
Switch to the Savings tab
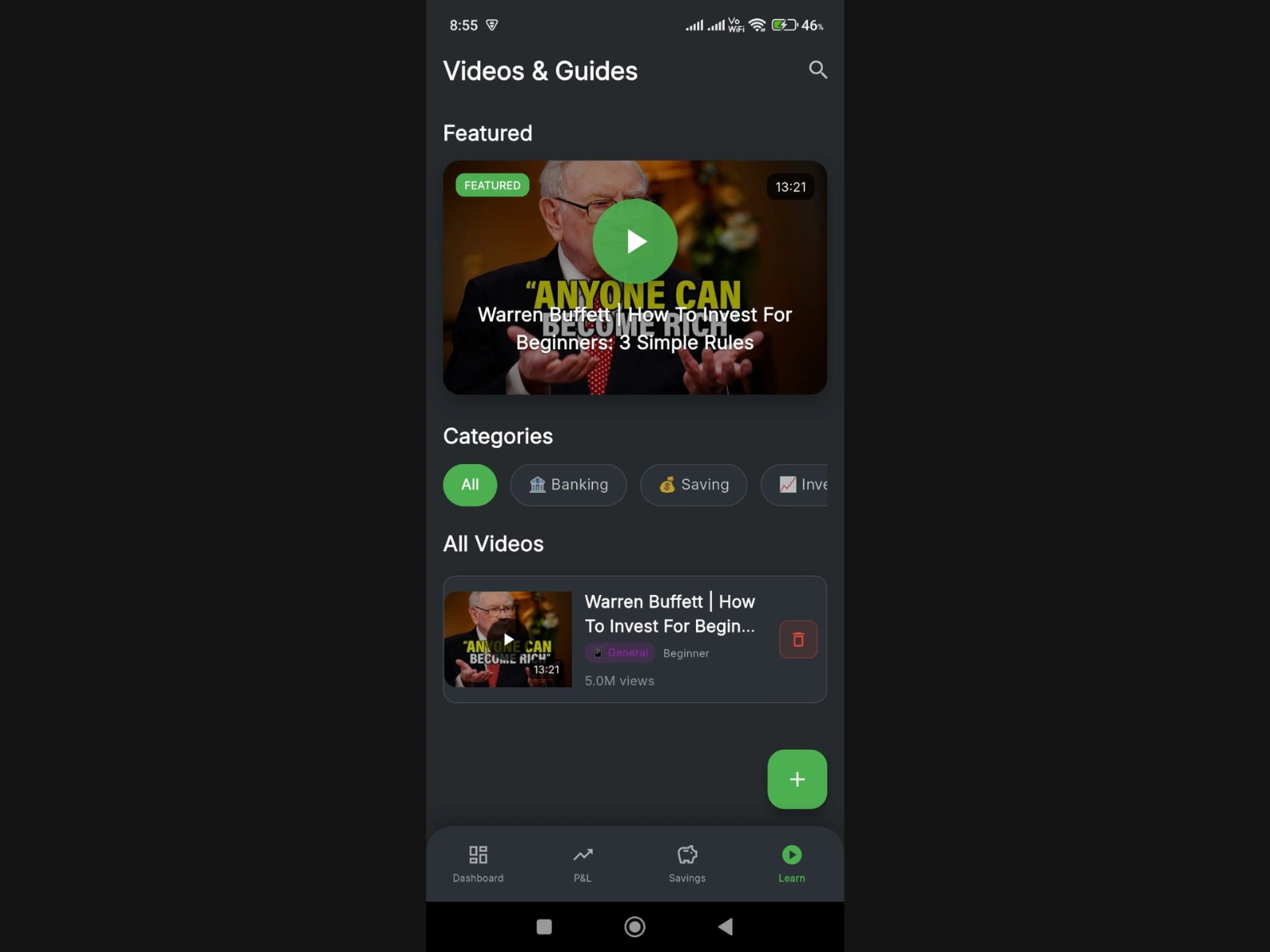687,863
